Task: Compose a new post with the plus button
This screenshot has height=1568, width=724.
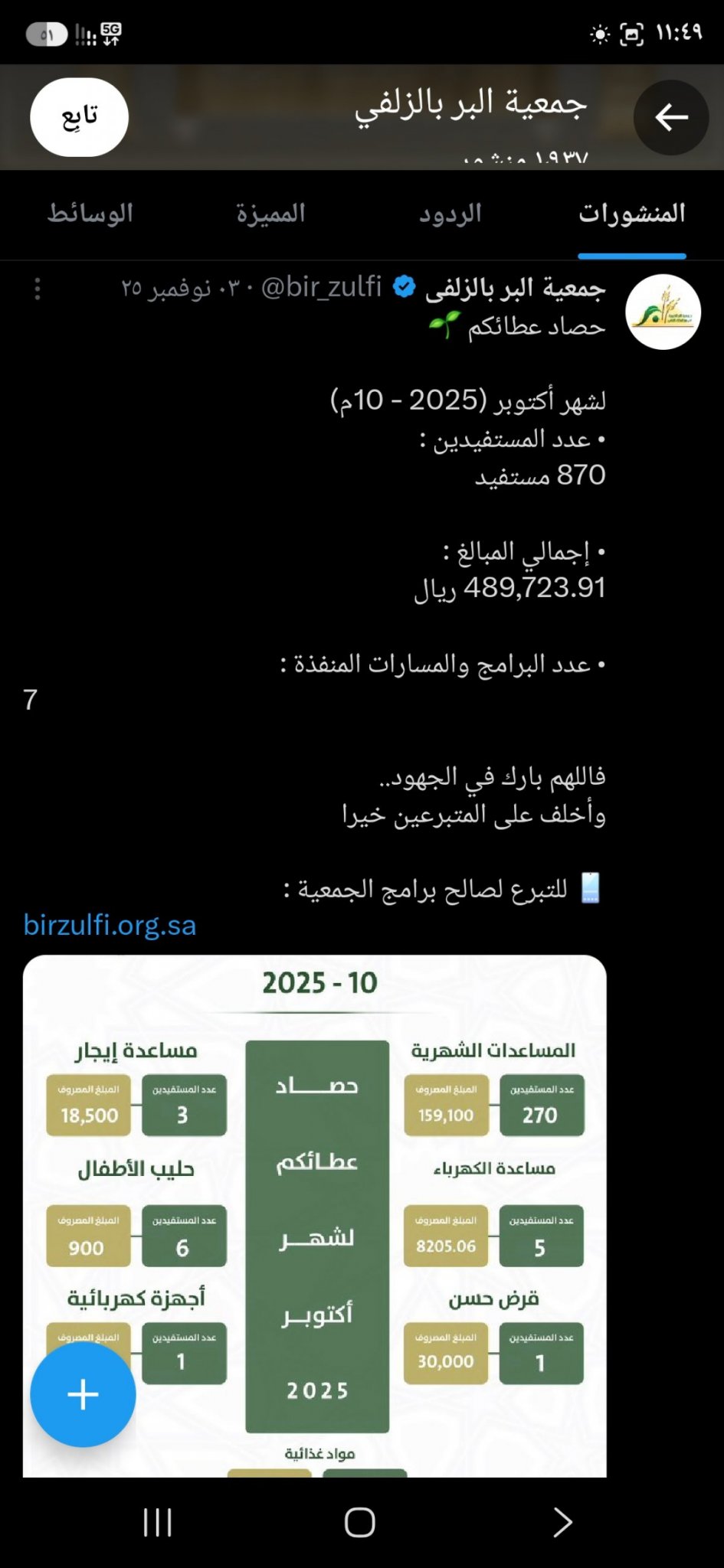Action: point(83,1394)
